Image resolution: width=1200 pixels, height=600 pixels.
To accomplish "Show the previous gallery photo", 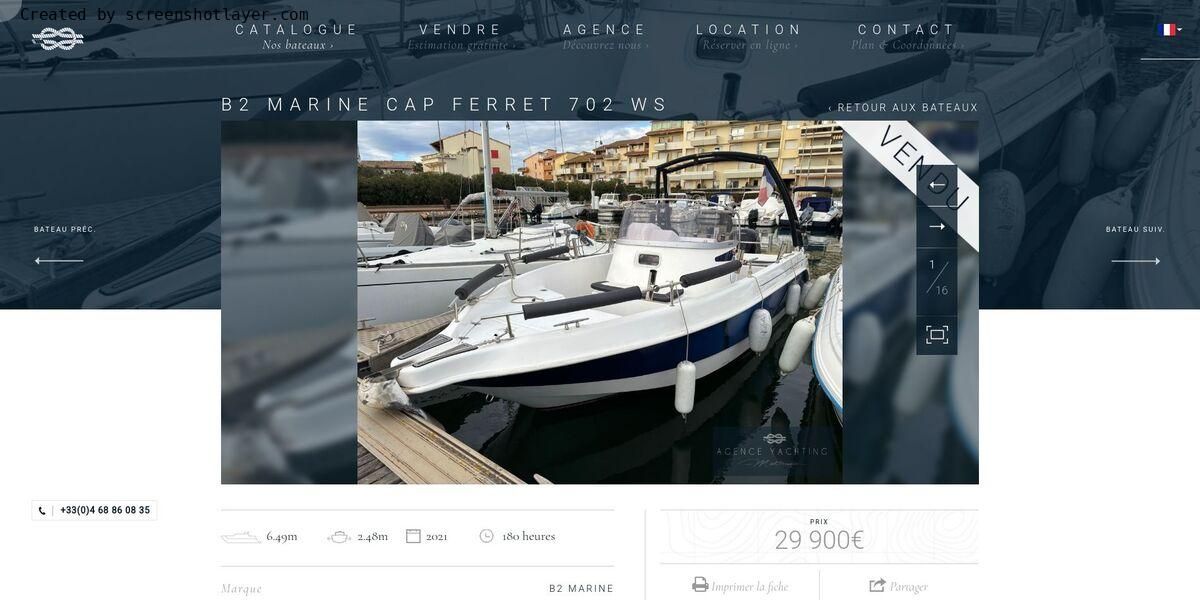I will [937, 185].
